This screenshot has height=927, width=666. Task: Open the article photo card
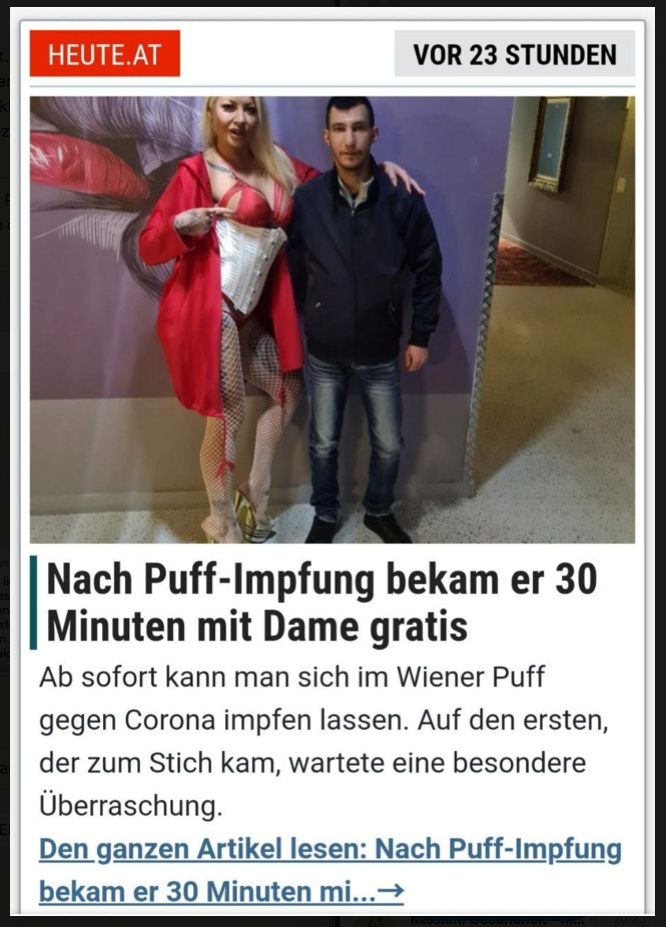click(332, 319)
